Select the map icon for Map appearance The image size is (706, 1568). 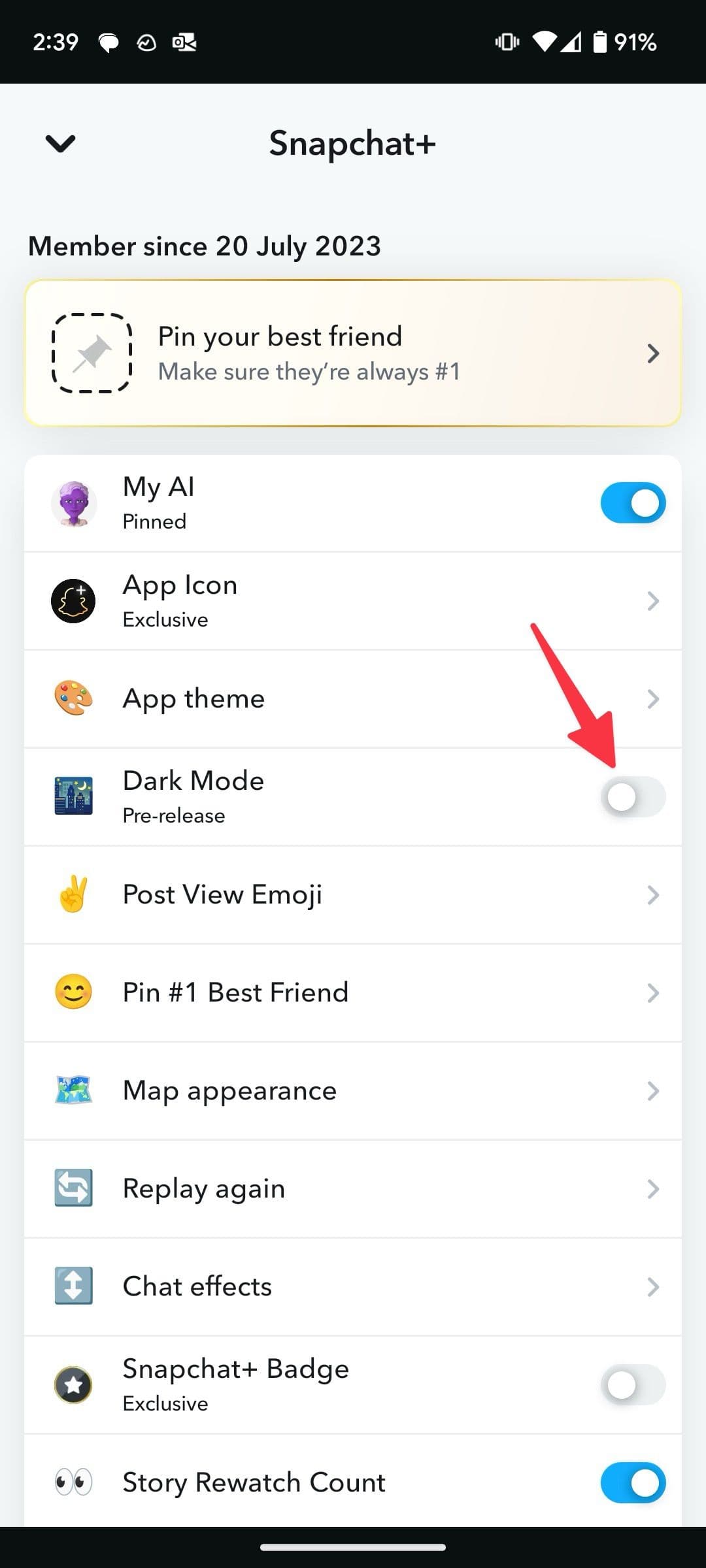pyautogui.click(x=74, y=1090)
